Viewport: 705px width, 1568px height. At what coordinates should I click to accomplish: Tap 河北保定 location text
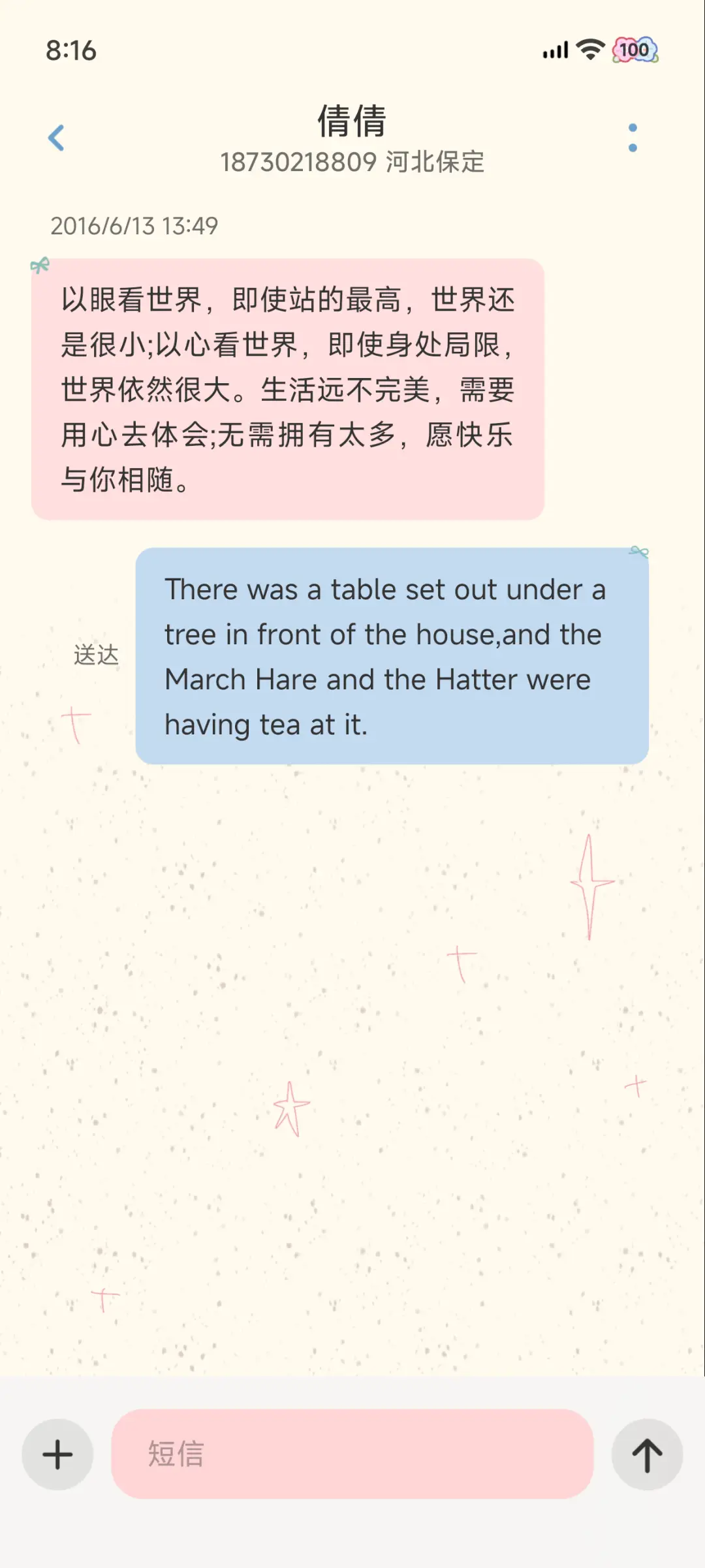[x=434, y=162]
